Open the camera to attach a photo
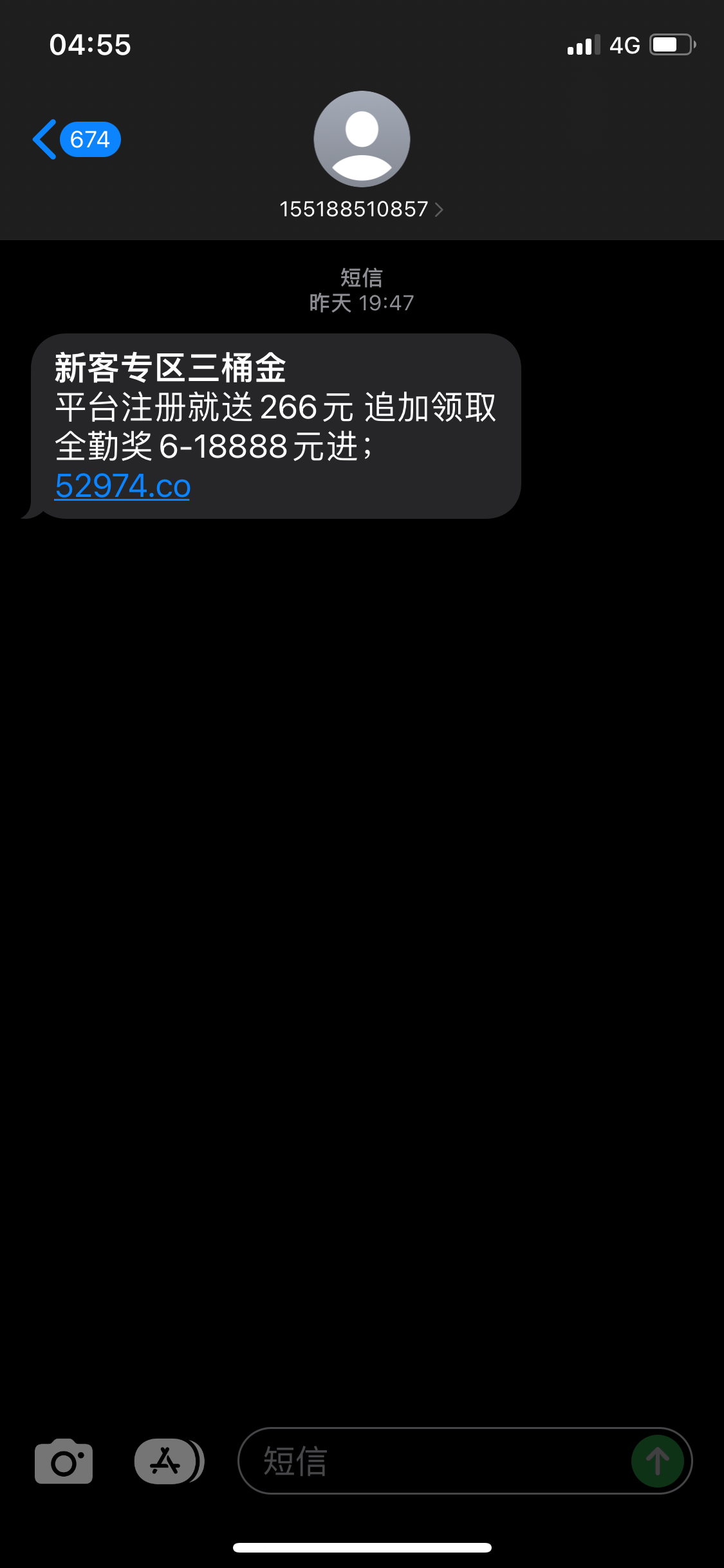The width and height of the screenshot is (724, 1568). click(x=64, y=1461)
